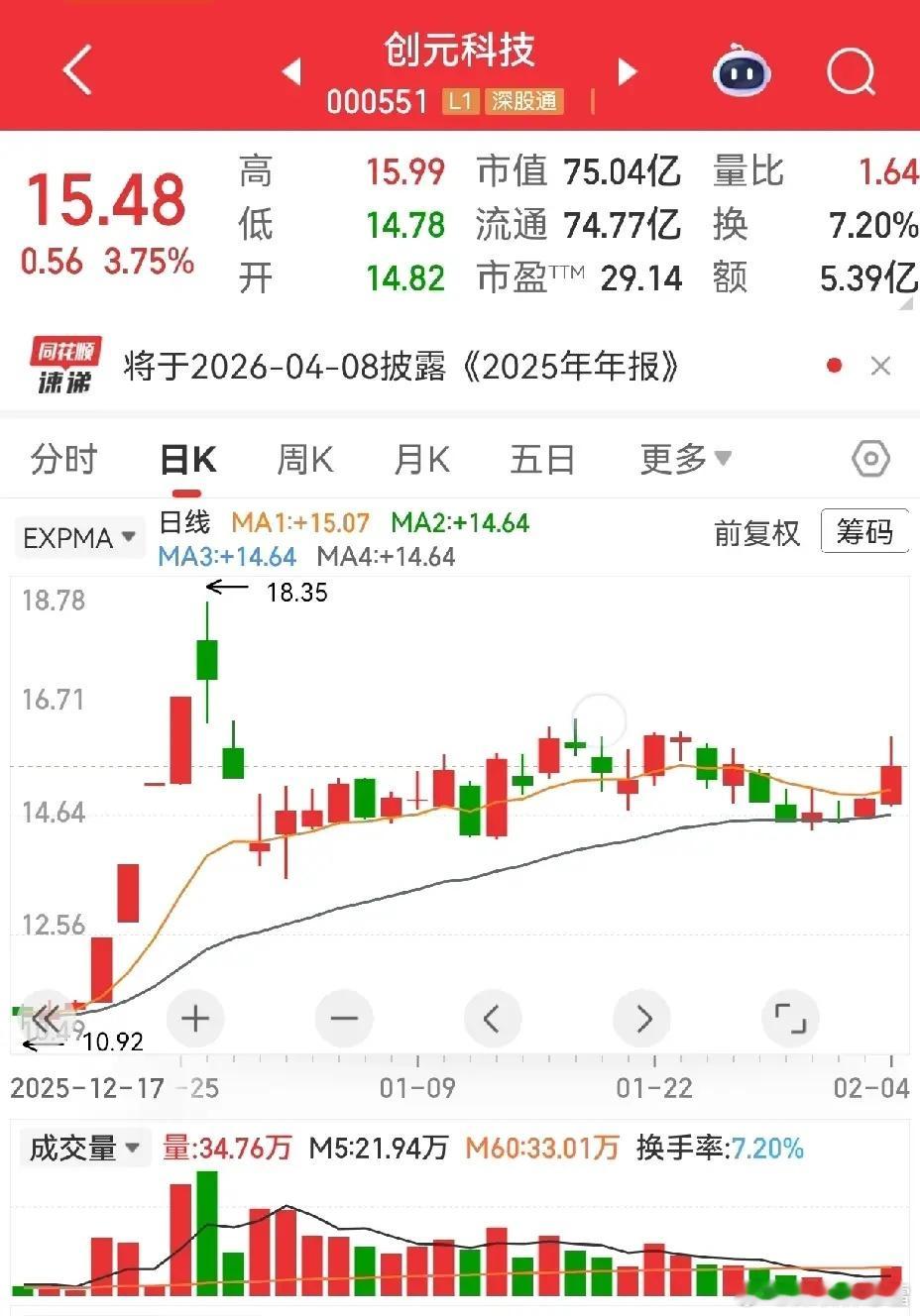Screen dimensions: 920x1316
Task: Select the 日K tab
Action: click(188, 460)
